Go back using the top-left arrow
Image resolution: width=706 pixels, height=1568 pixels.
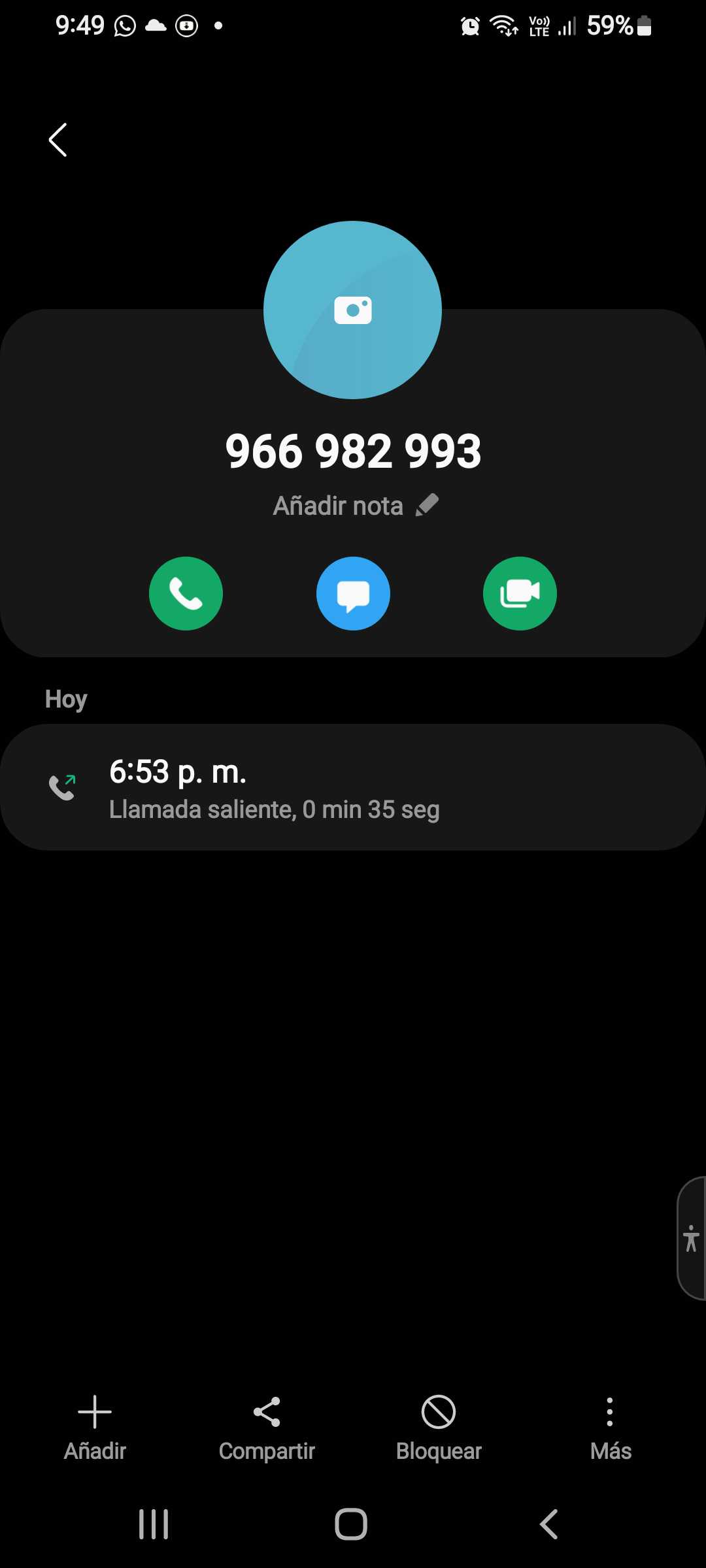pyautogui.click(x=58, y=140)
